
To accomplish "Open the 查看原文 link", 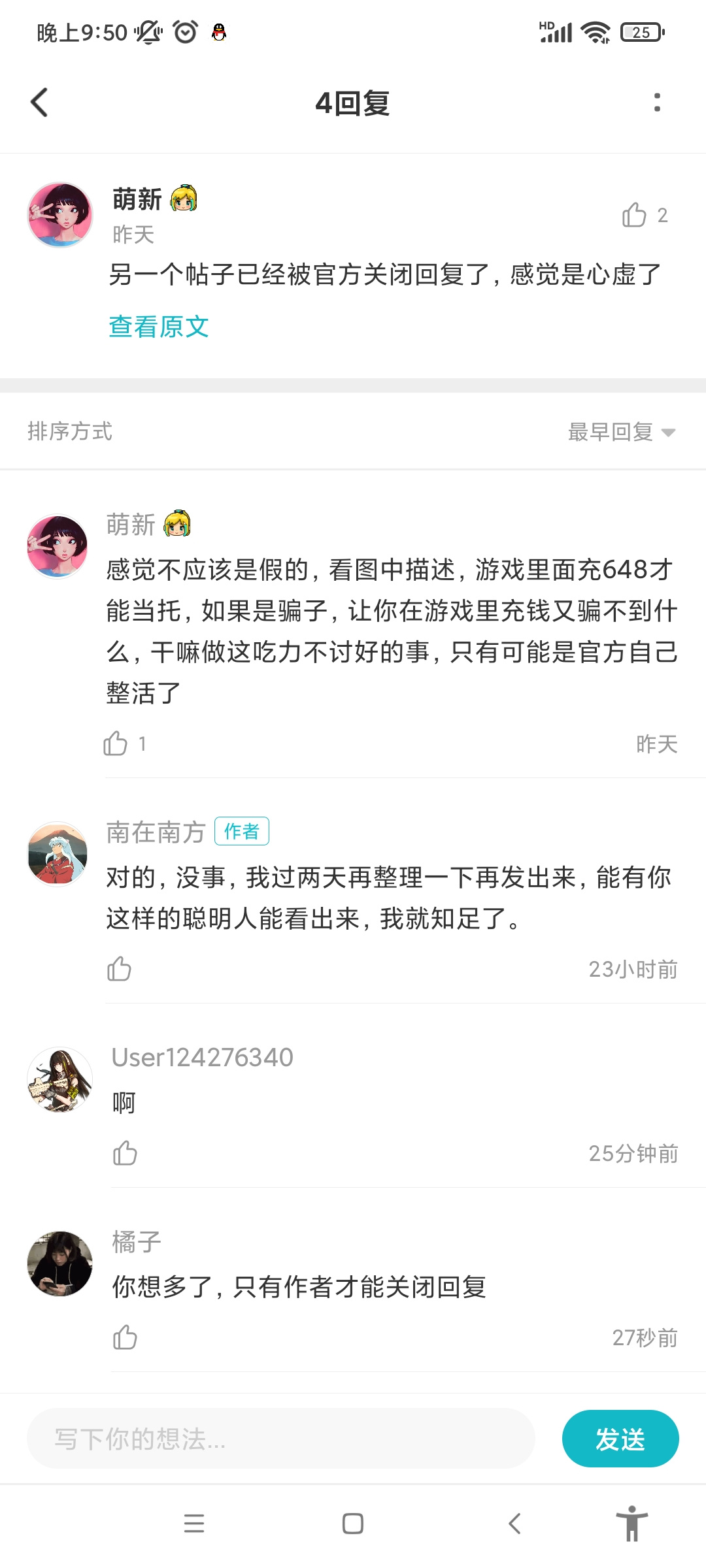I will tap(159, 326).
